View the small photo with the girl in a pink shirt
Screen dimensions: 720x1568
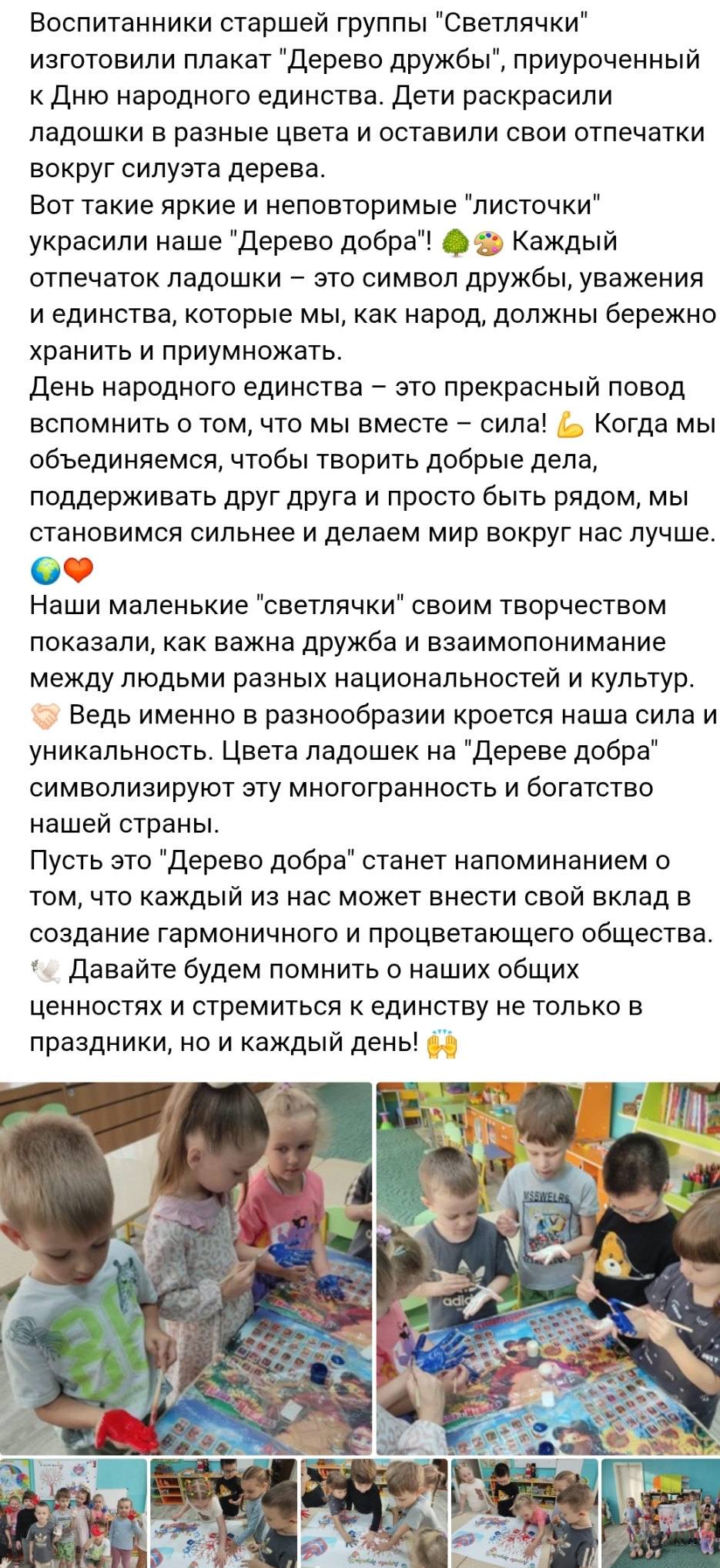tap(524, 1512)
